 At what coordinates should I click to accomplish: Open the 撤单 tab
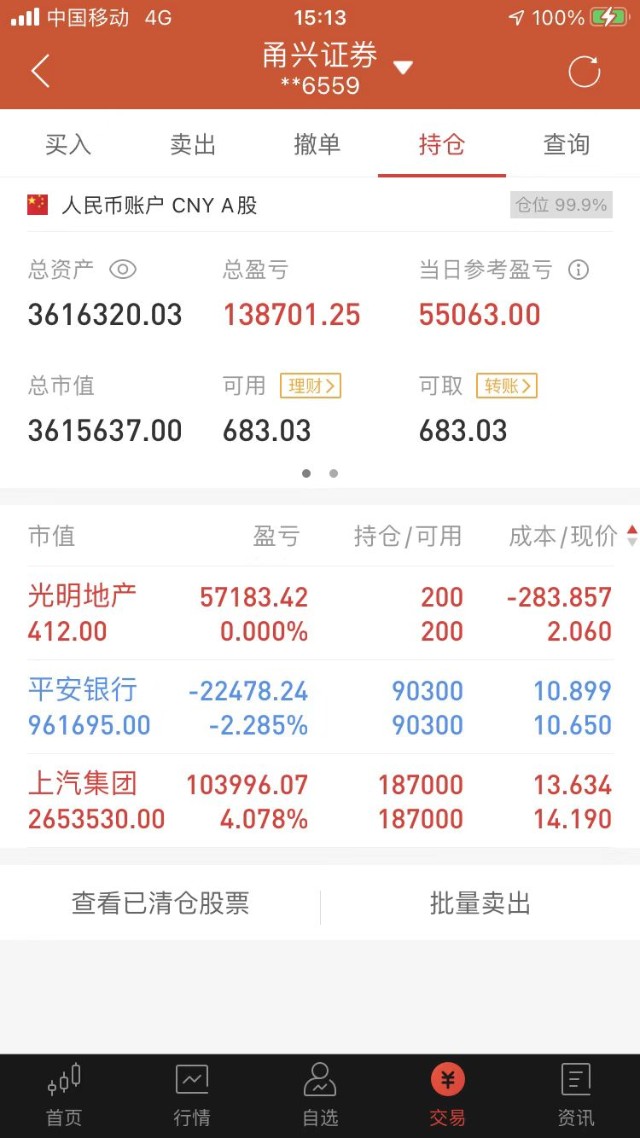point(317,144)
